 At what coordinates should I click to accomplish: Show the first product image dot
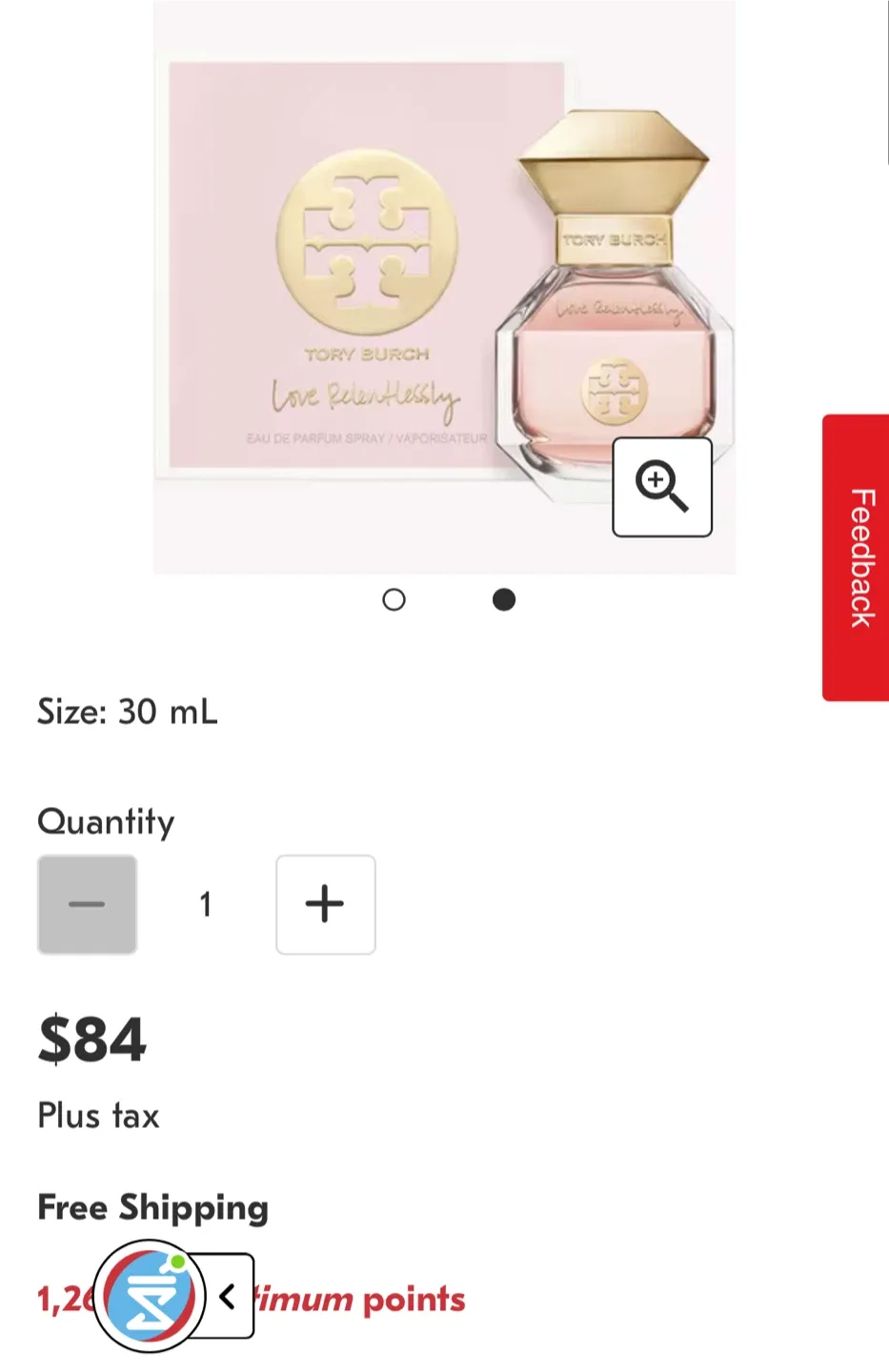click(x=394, y=599)
